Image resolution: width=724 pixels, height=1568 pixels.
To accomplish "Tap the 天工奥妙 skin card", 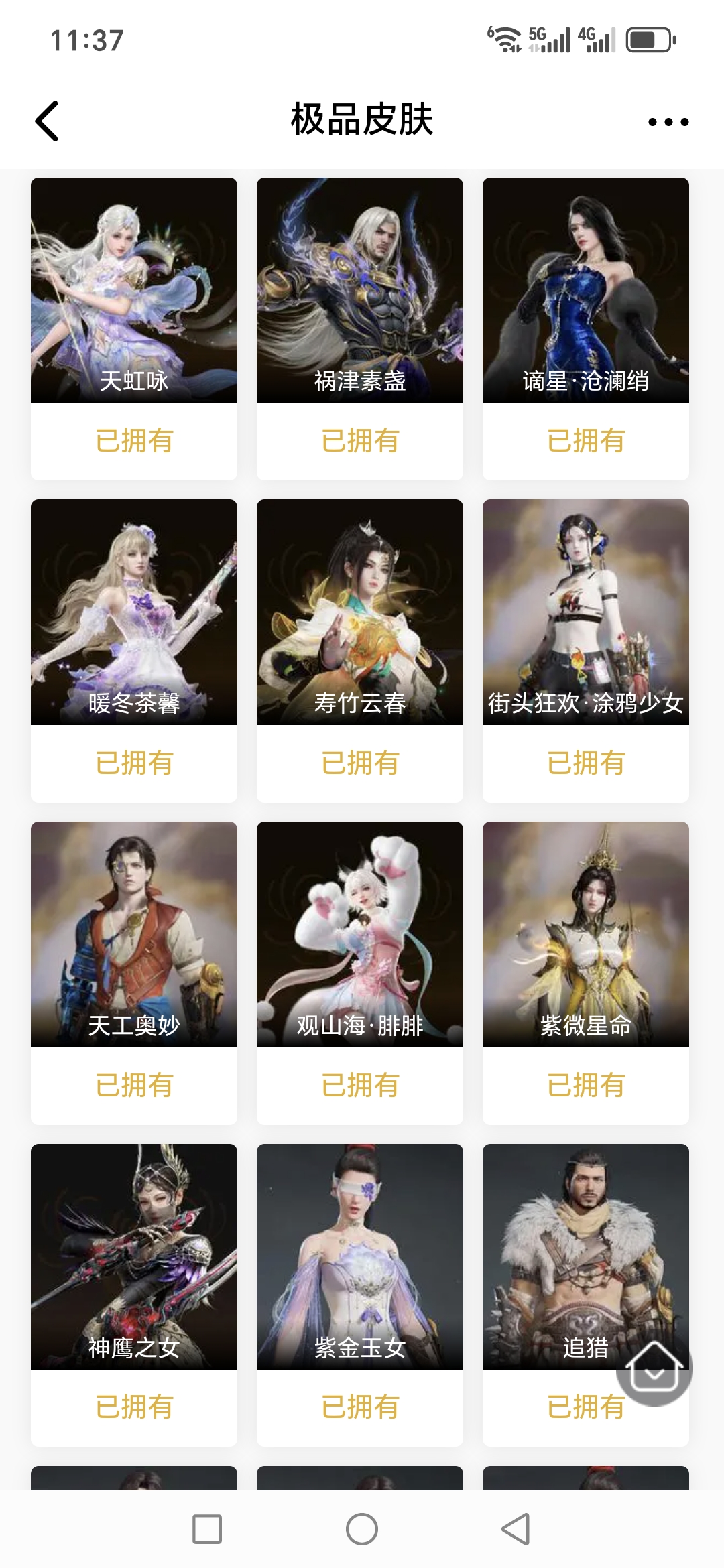I will (x=134, y=934).
